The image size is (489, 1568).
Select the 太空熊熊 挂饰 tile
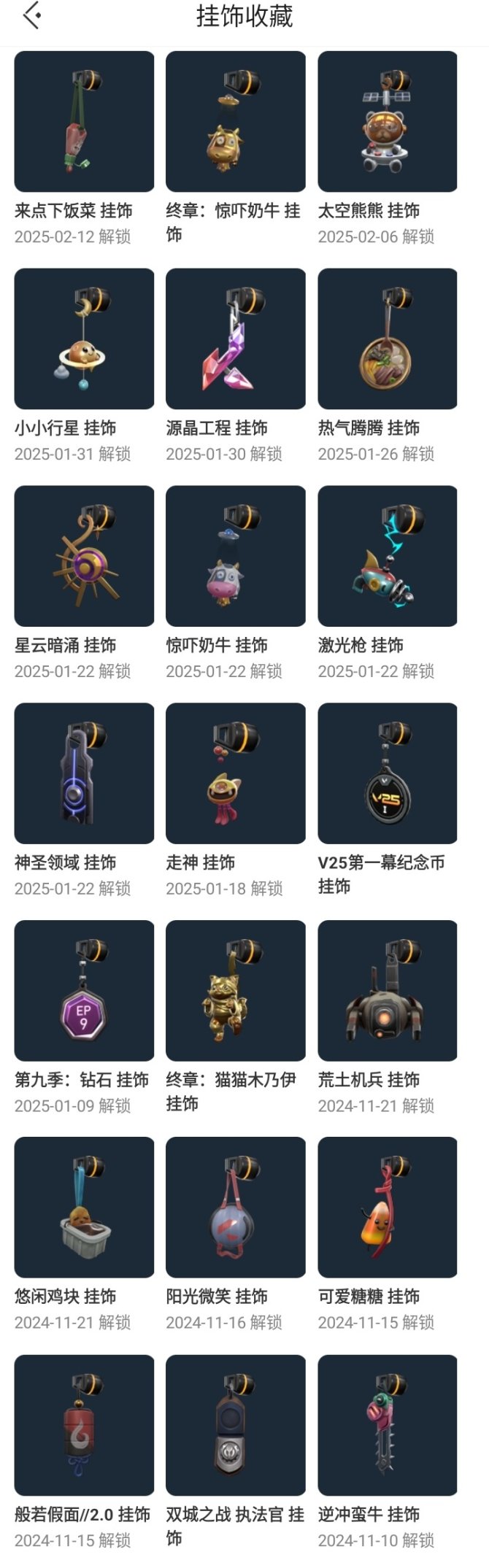[387, 122]
